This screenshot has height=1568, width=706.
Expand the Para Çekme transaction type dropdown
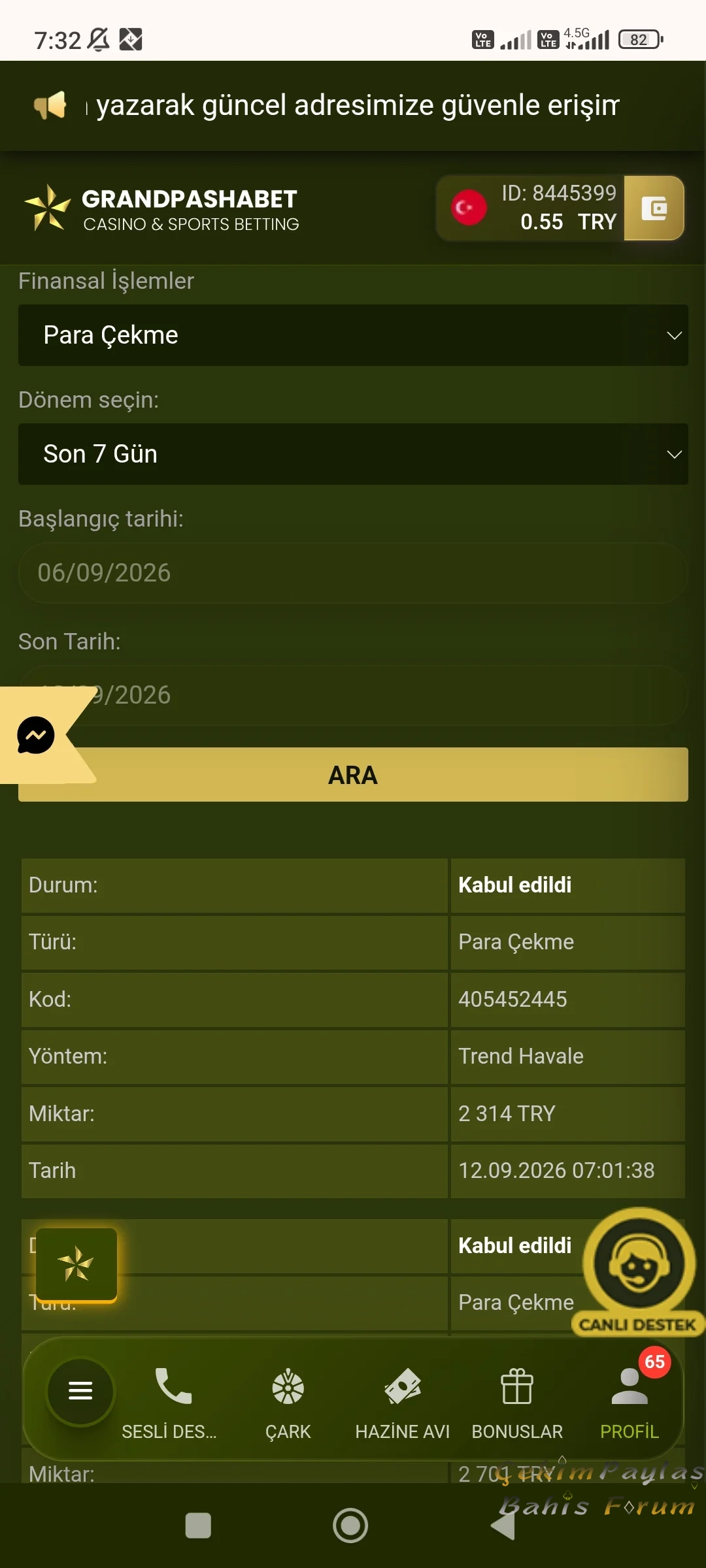(x=353, y=335)
